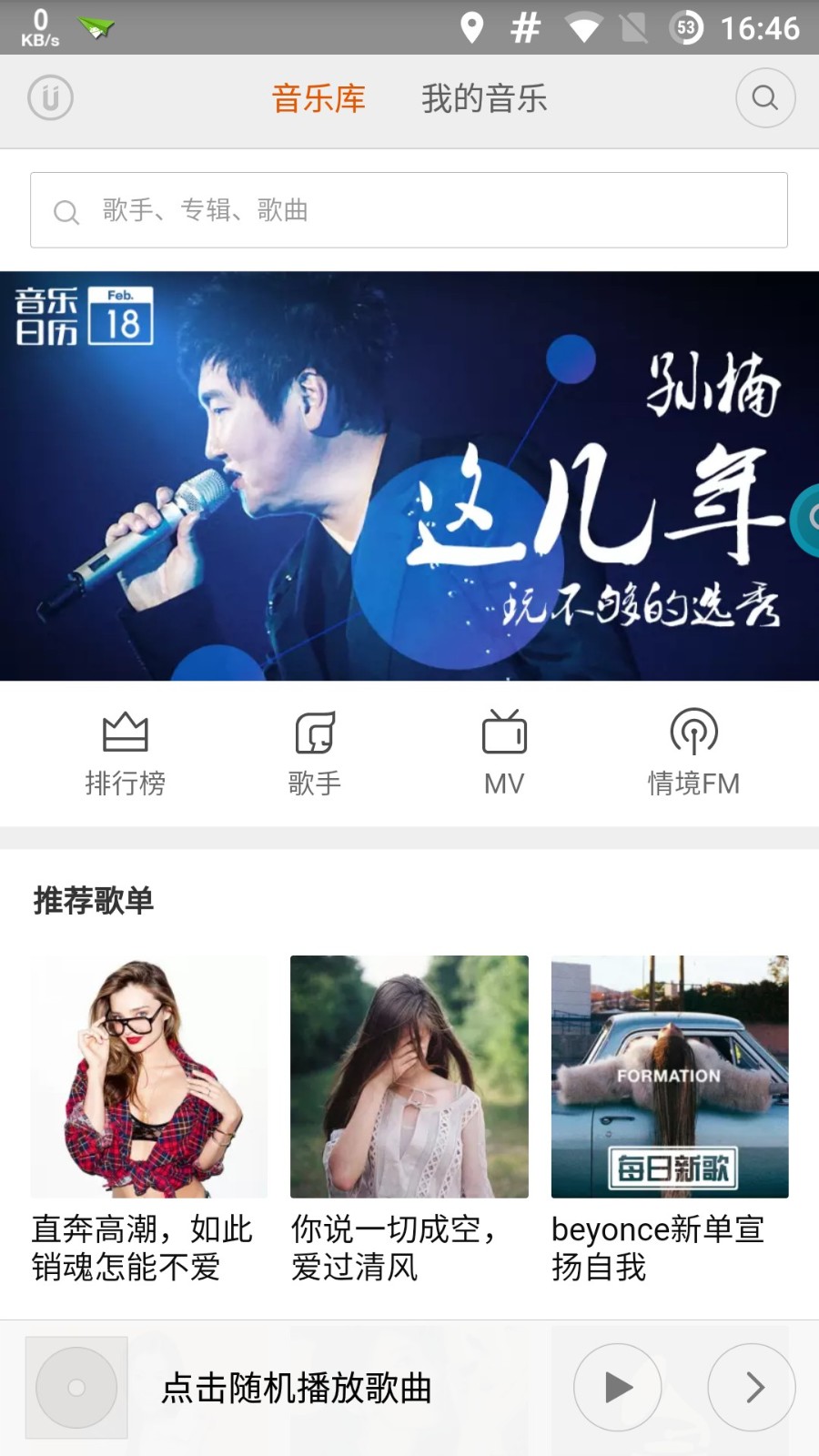Image resolution: width=819 pixels, height=1456 pixels.
Task: Select the 音乐库 tab
Action: tap(318, 98)
